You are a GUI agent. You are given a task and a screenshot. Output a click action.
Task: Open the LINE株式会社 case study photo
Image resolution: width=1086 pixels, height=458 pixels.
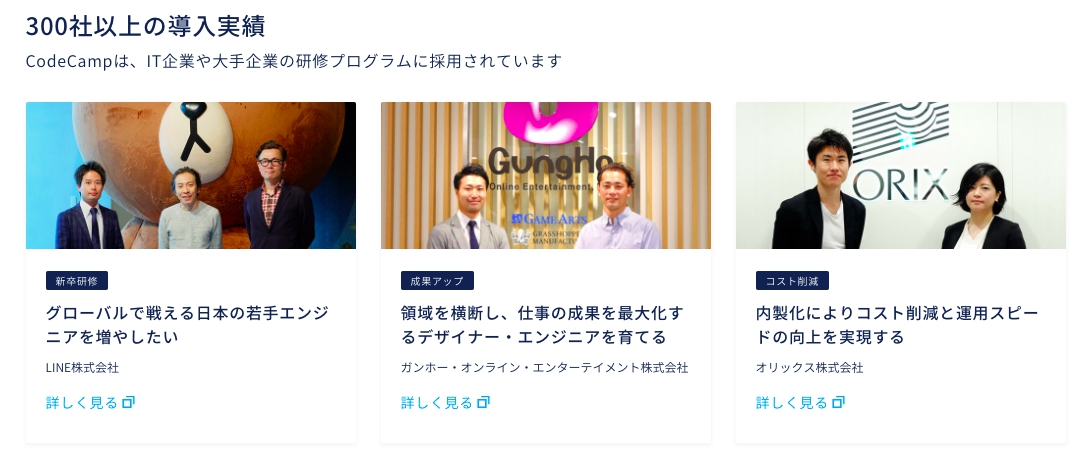coord(191,175)
